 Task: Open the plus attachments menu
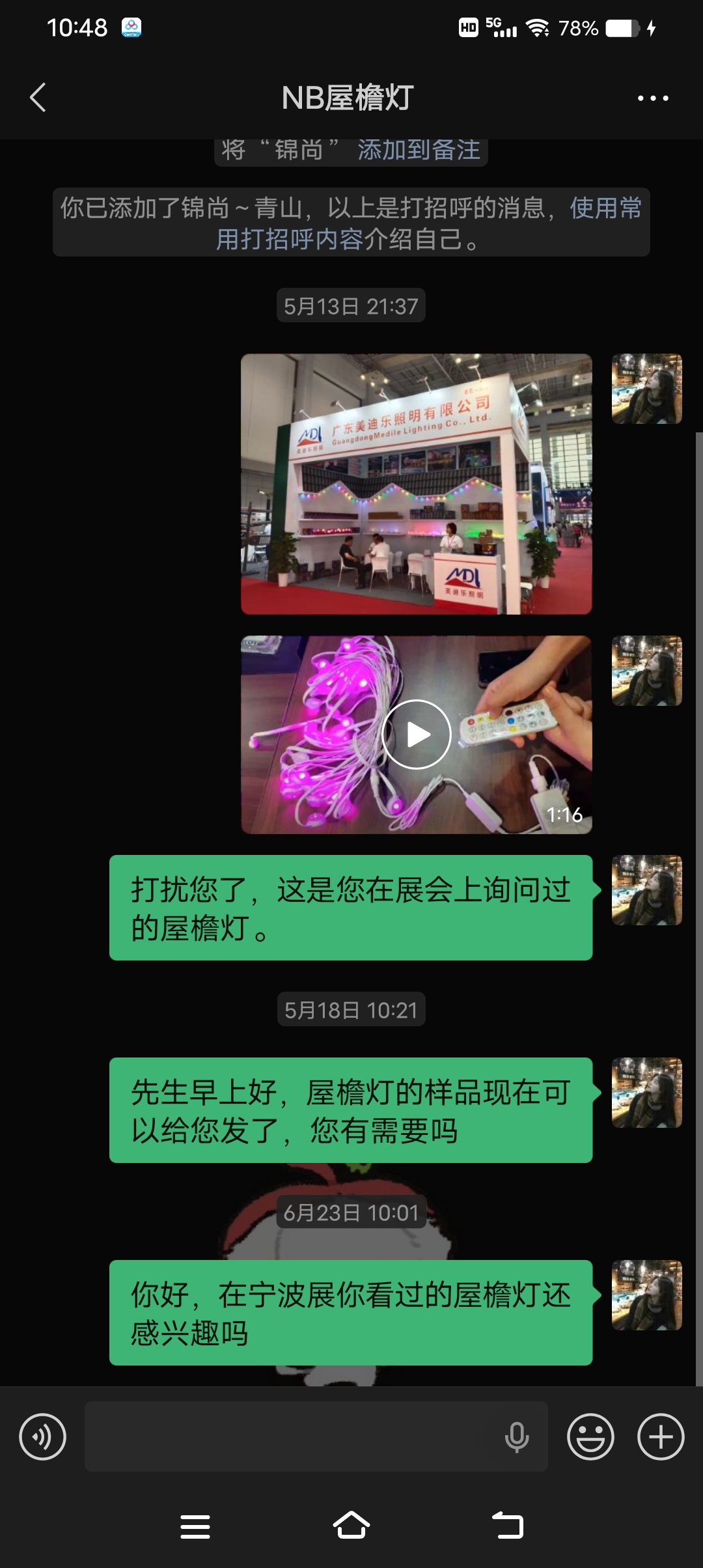[x=661, y=1436]
